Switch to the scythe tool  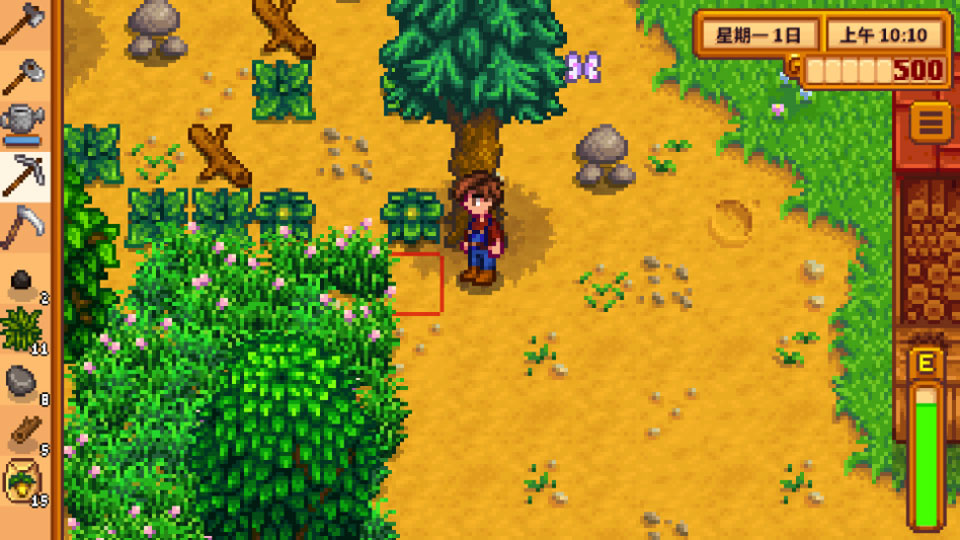click(x=23, y=228)
